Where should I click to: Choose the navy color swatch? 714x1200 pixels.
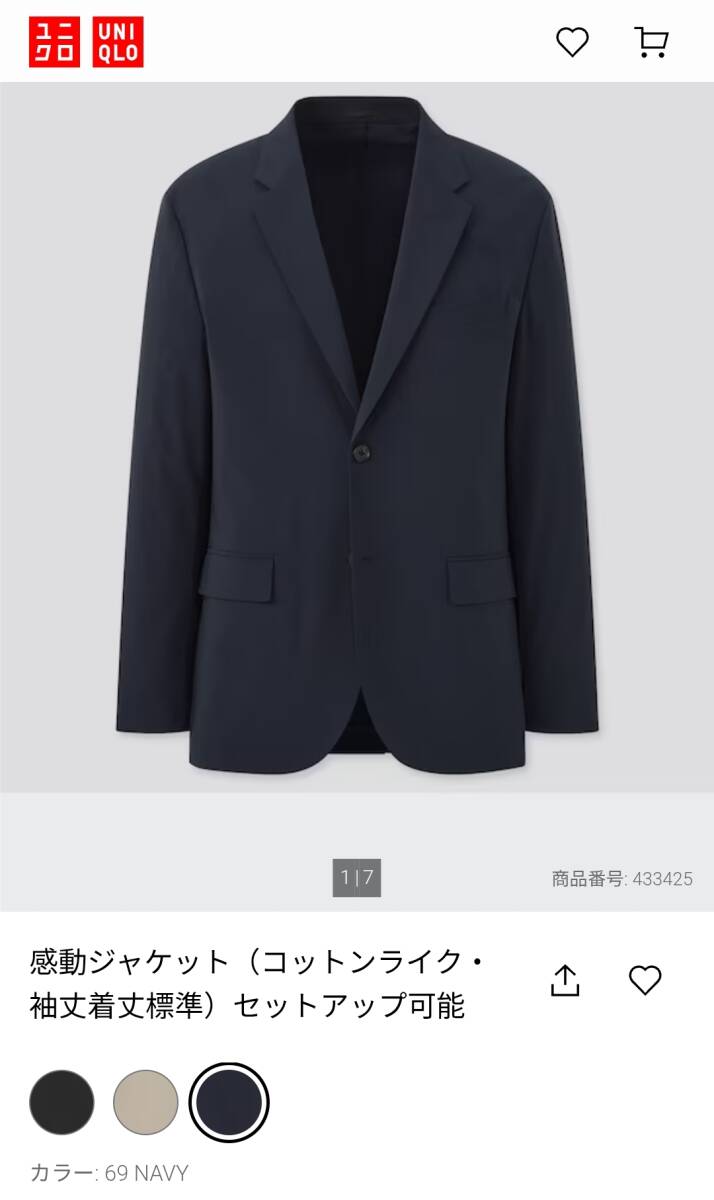click(x=229, y=1102)
